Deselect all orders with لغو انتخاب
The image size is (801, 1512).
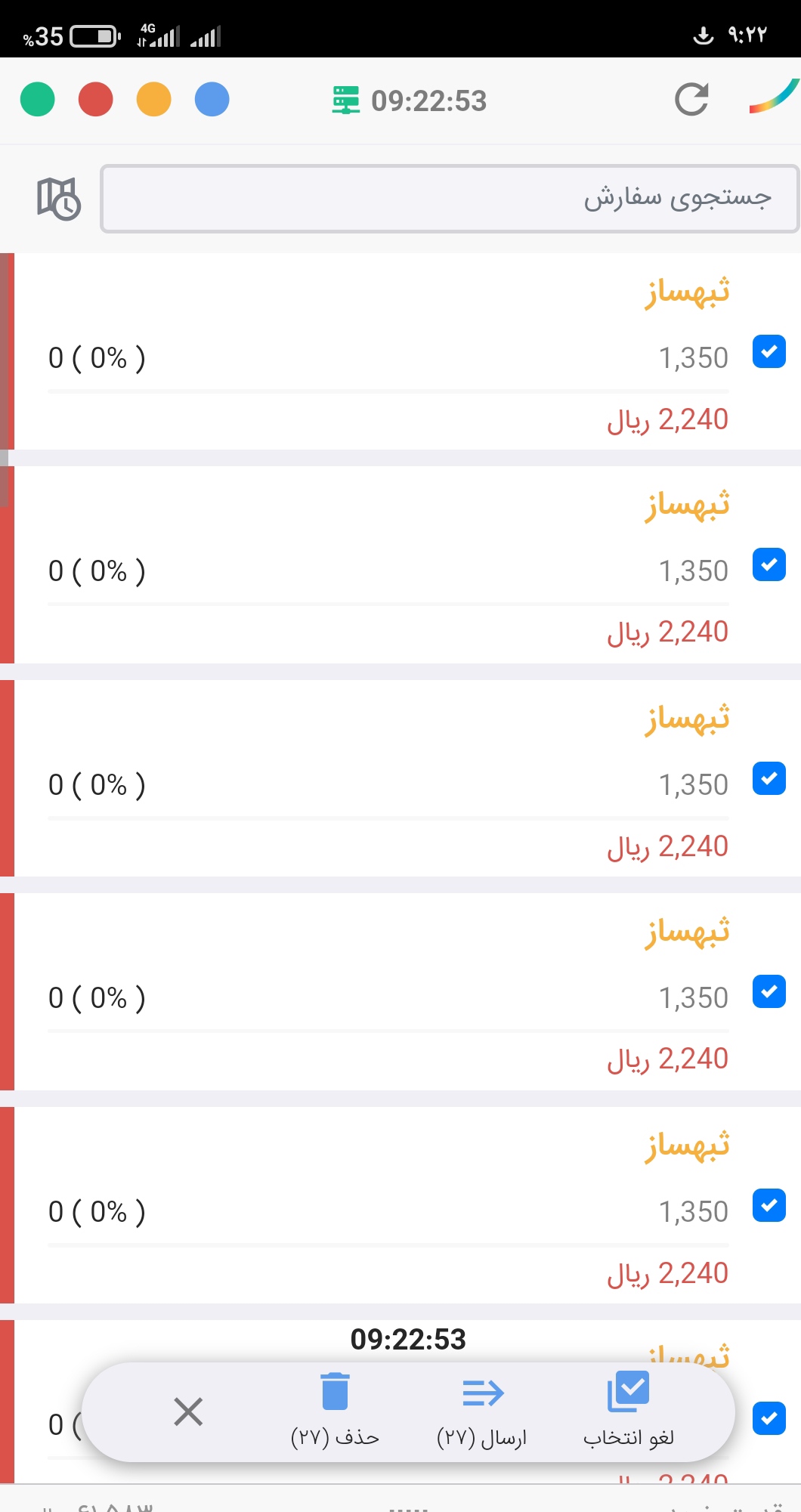tap(628, 1410)
